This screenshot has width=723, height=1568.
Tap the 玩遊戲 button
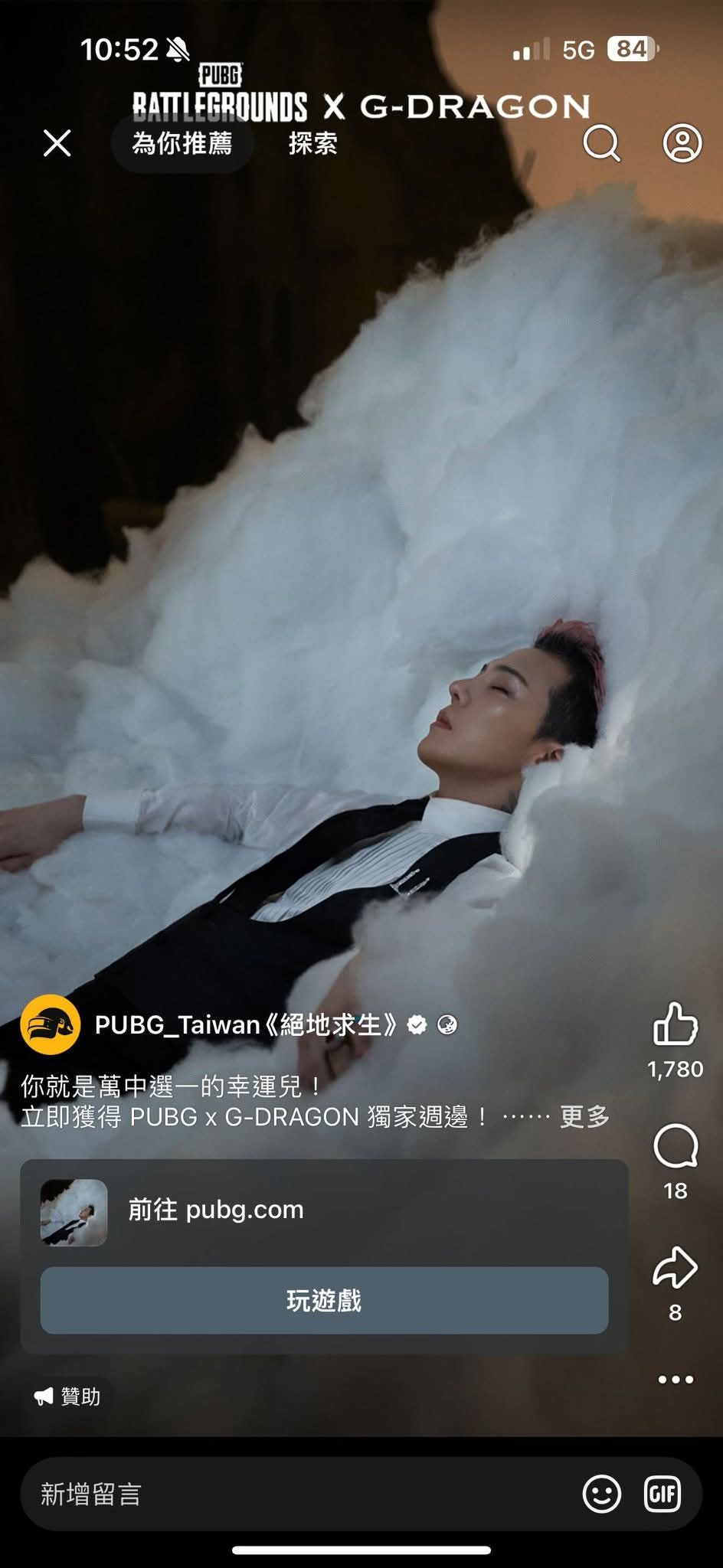(x=324, y=1300)
